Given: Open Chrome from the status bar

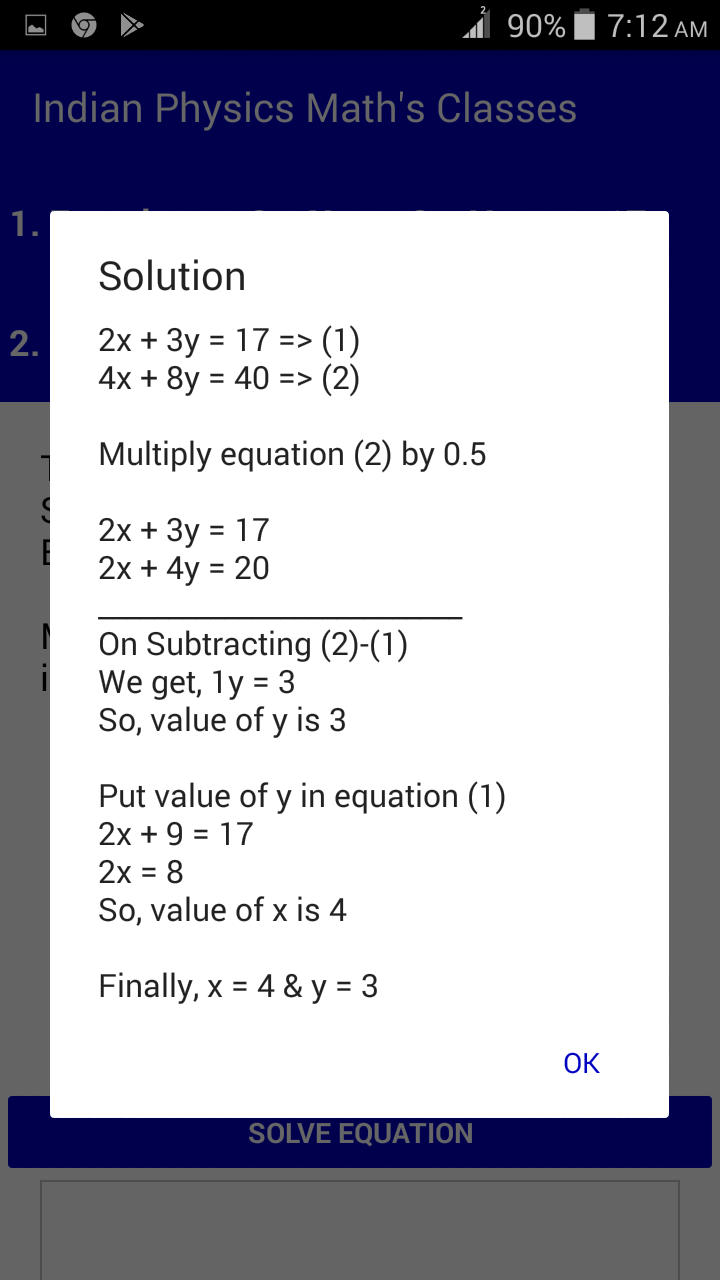Looking at the screenshot, I should point(85,25).
